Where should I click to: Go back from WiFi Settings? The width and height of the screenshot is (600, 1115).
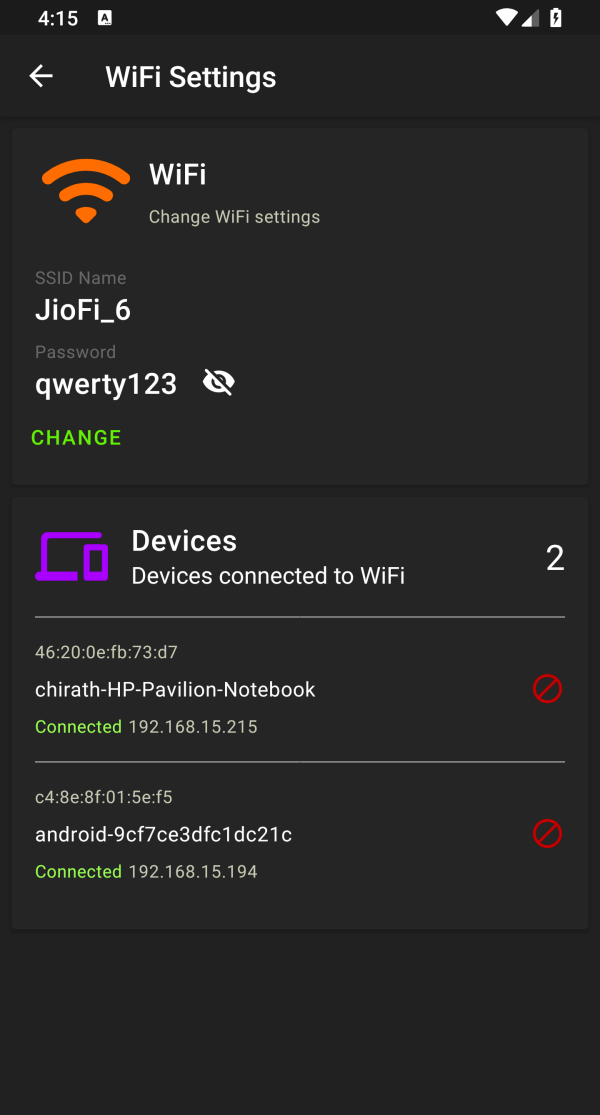click(x=41, y=76)
